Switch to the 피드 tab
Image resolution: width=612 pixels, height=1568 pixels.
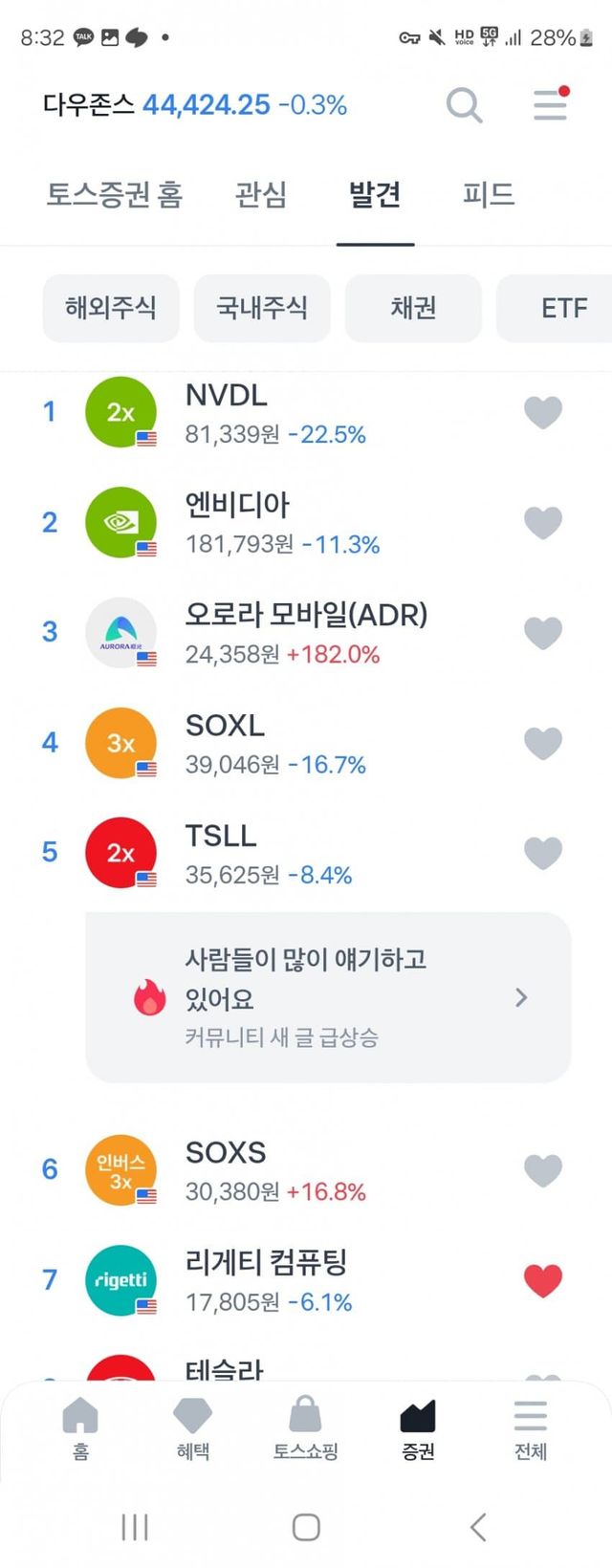point(489,194)
